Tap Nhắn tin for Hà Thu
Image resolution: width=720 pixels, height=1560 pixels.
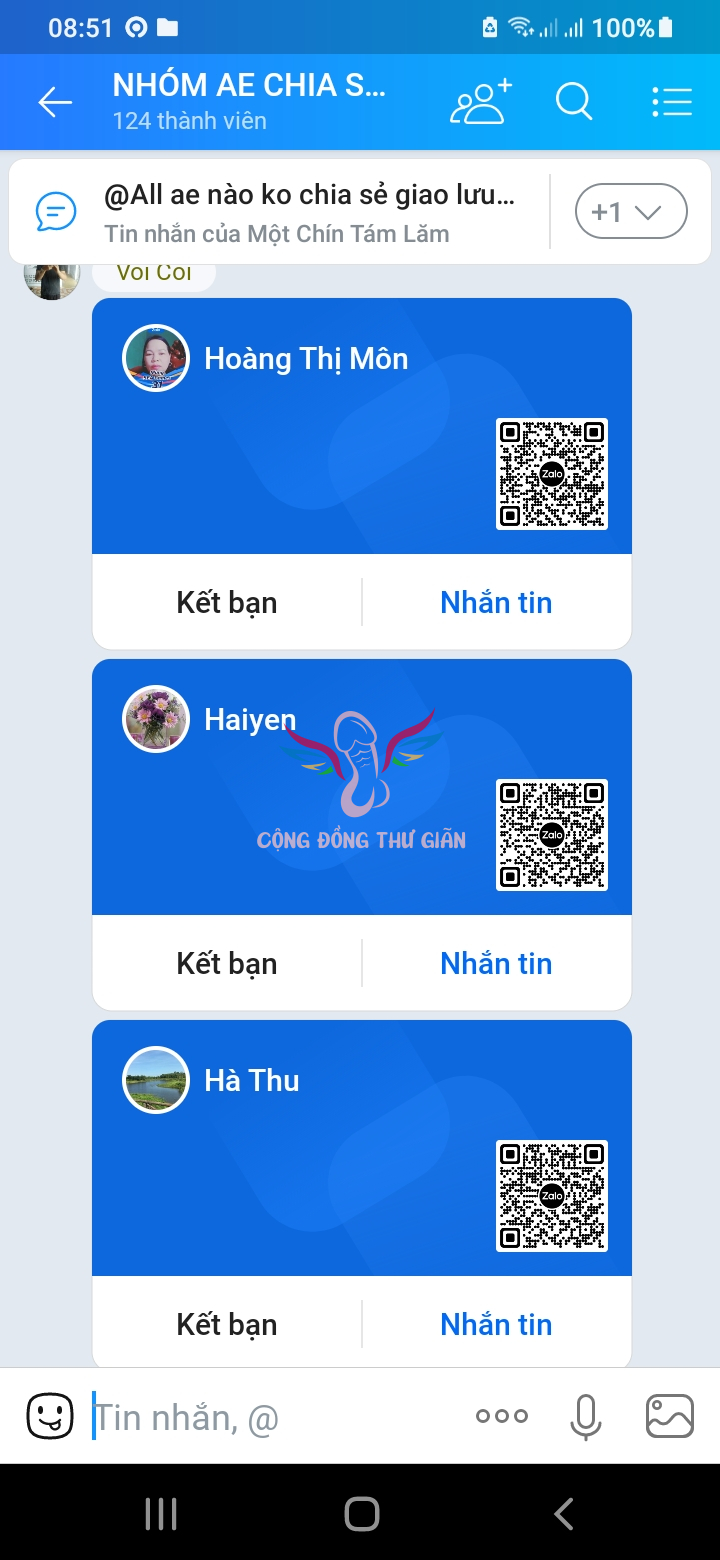click(496, 1324)
